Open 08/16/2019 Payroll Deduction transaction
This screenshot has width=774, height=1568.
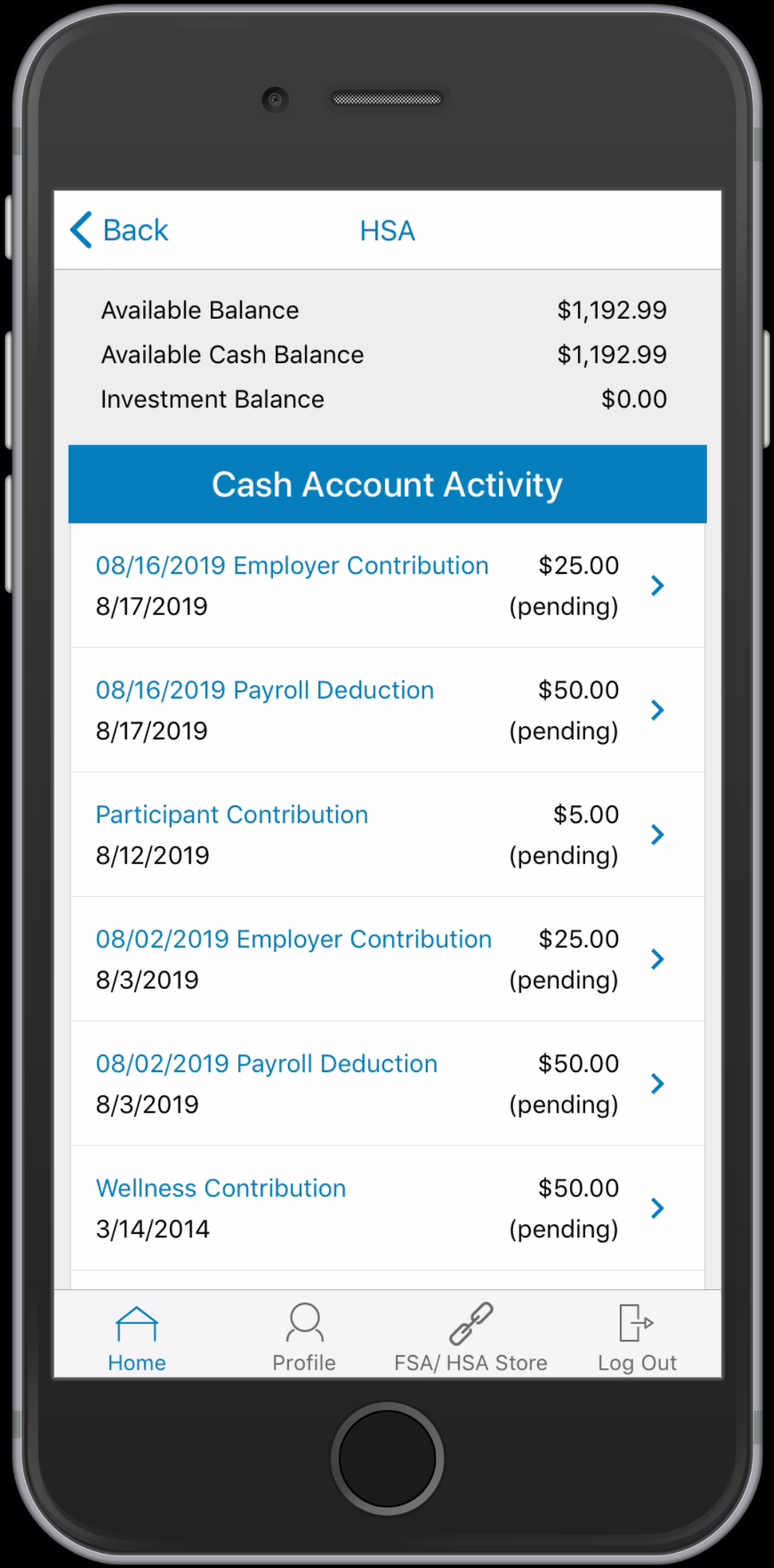point(387,710)
